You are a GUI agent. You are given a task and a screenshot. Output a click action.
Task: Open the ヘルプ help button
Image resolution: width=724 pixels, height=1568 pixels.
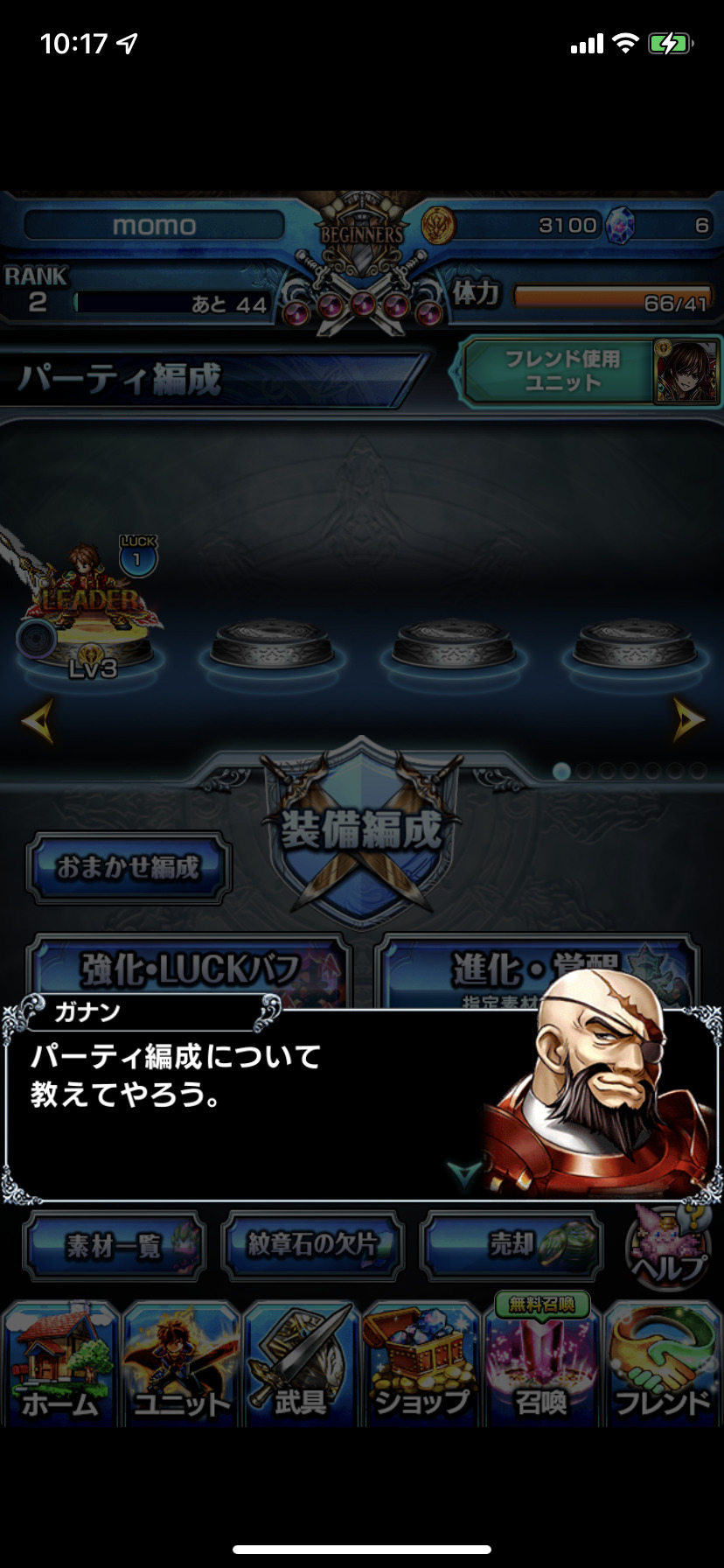pyautogui.click(x=668, y=1247)
